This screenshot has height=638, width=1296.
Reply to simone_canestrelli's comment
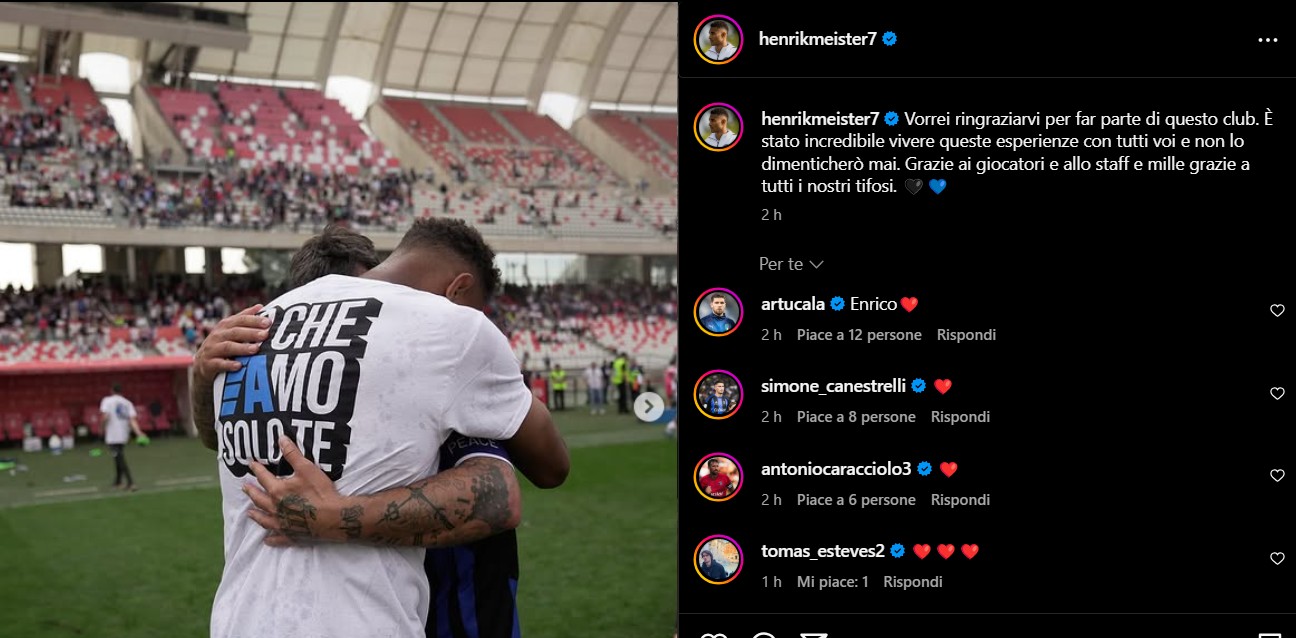[x=960, y=417]
